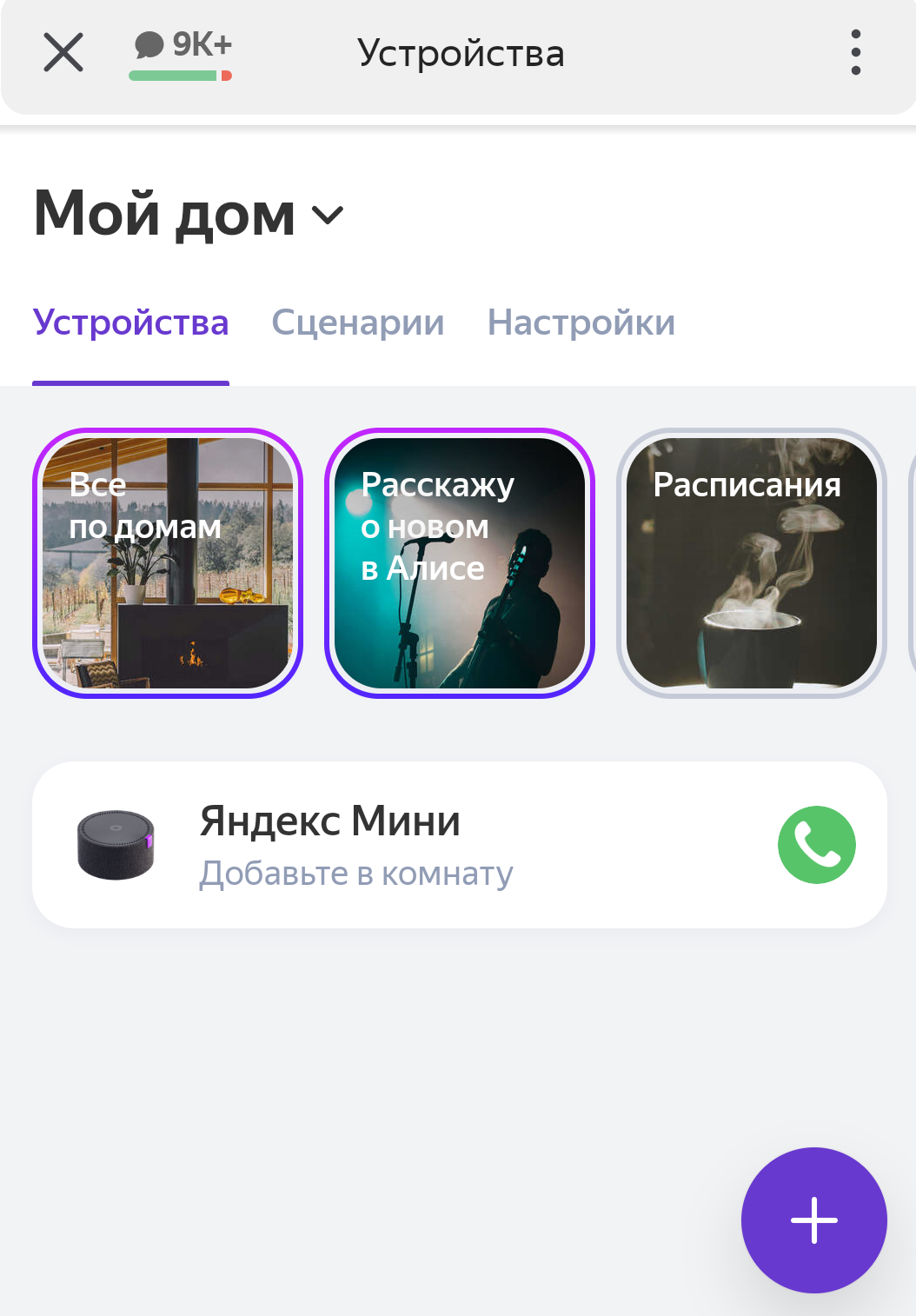Tap the purple plus button to add a device
Screen dimensions: 916x1316
click(x=813, y=1220)
